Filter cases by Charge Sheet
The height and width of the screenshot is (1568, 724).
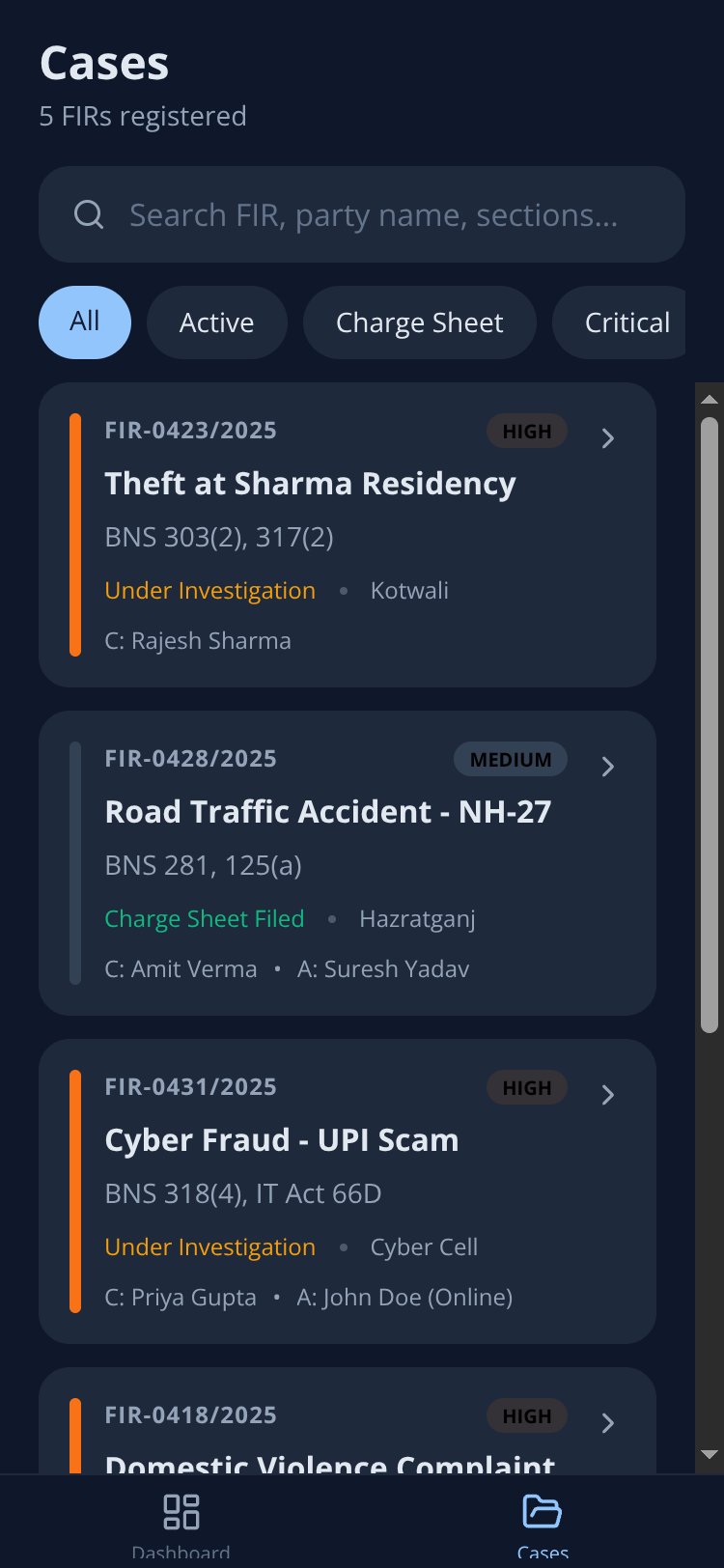420,322
